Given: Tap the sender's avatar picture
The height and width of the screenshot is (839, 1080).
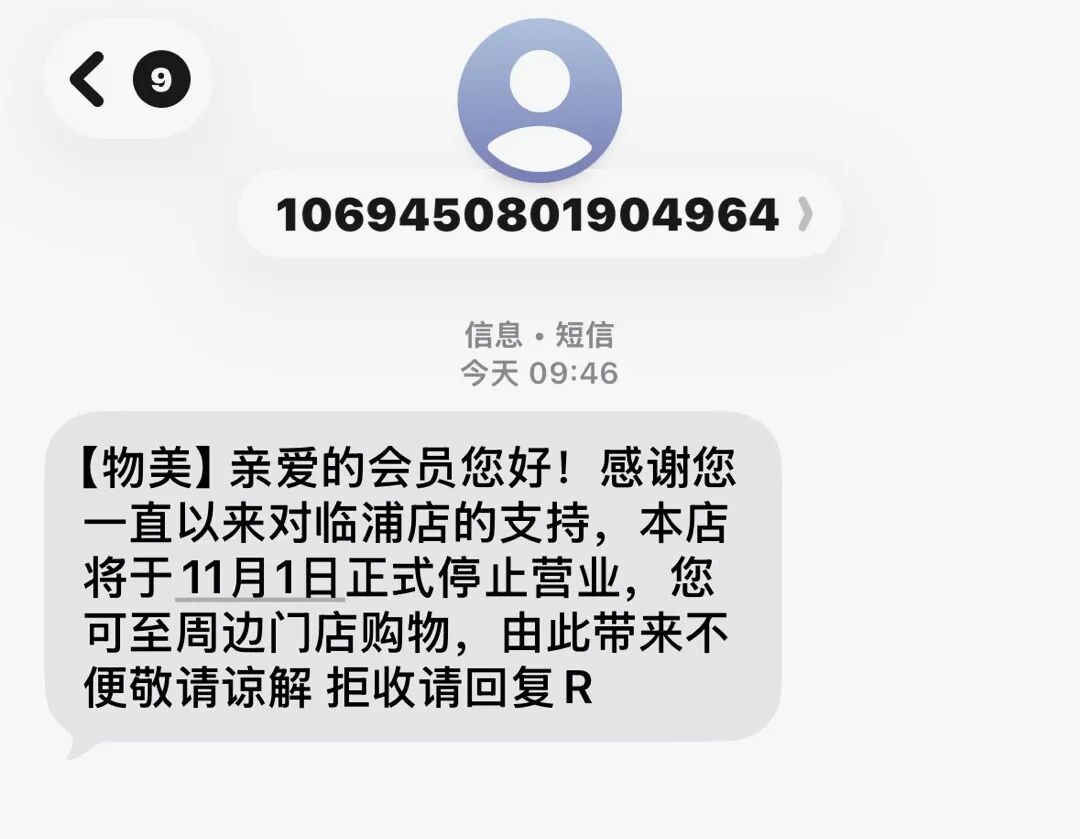Looking at the screenshot, I should (540, 100).
